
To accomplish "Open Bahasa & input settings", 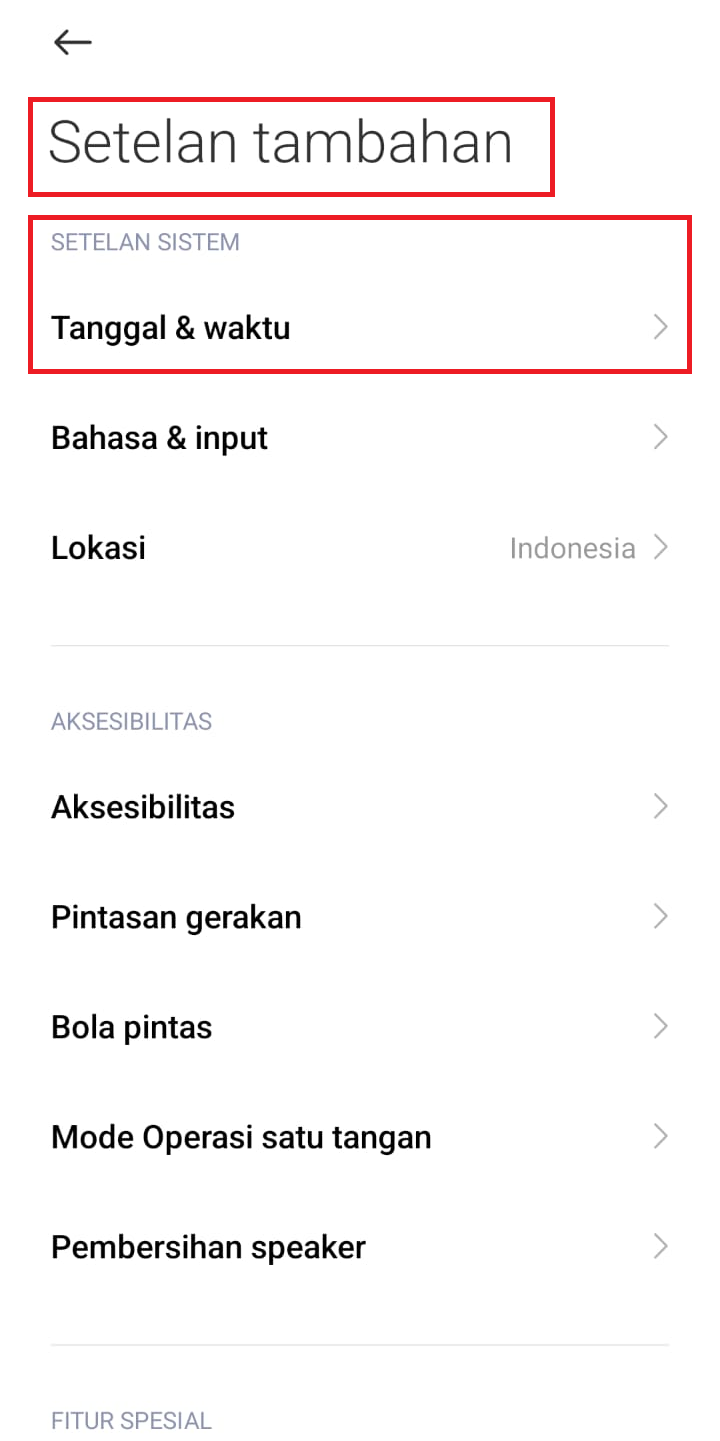I will pyautogui.click(x=360, y=438).
